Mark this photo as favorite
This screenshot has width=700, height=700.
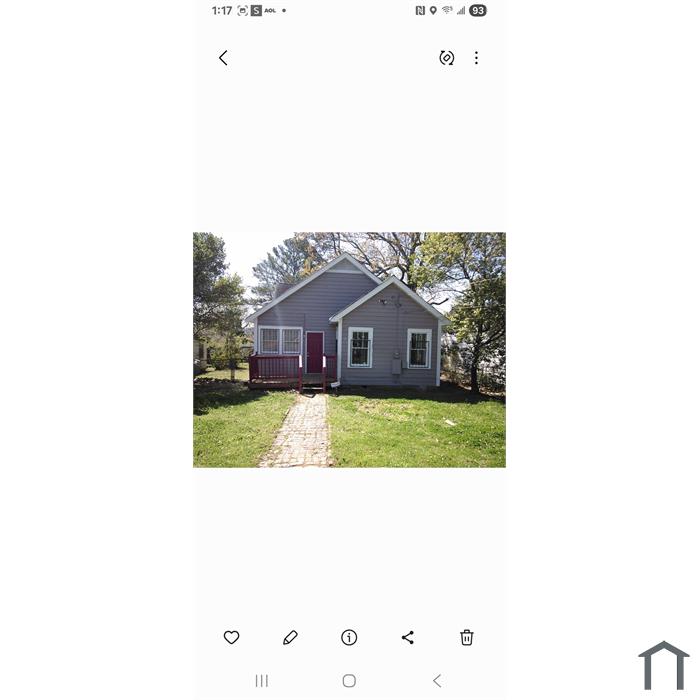pyautogui.click(x=231, y=637)
